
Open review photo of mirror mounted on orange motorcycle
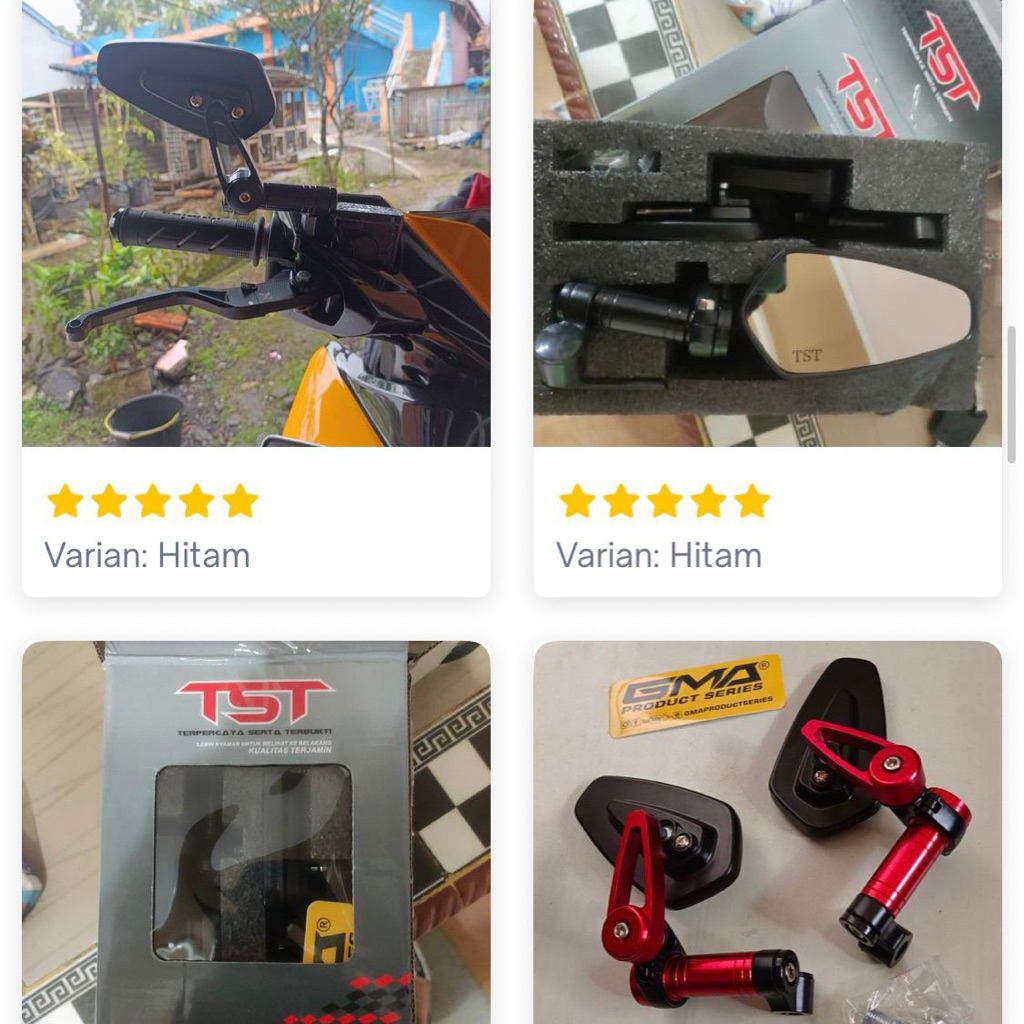click(256, 222)
